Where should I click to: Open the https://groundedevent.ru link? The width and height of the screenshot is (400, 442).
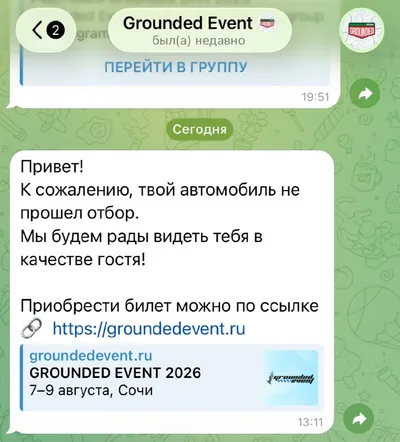pyautogui.click(x=149, y=329)
